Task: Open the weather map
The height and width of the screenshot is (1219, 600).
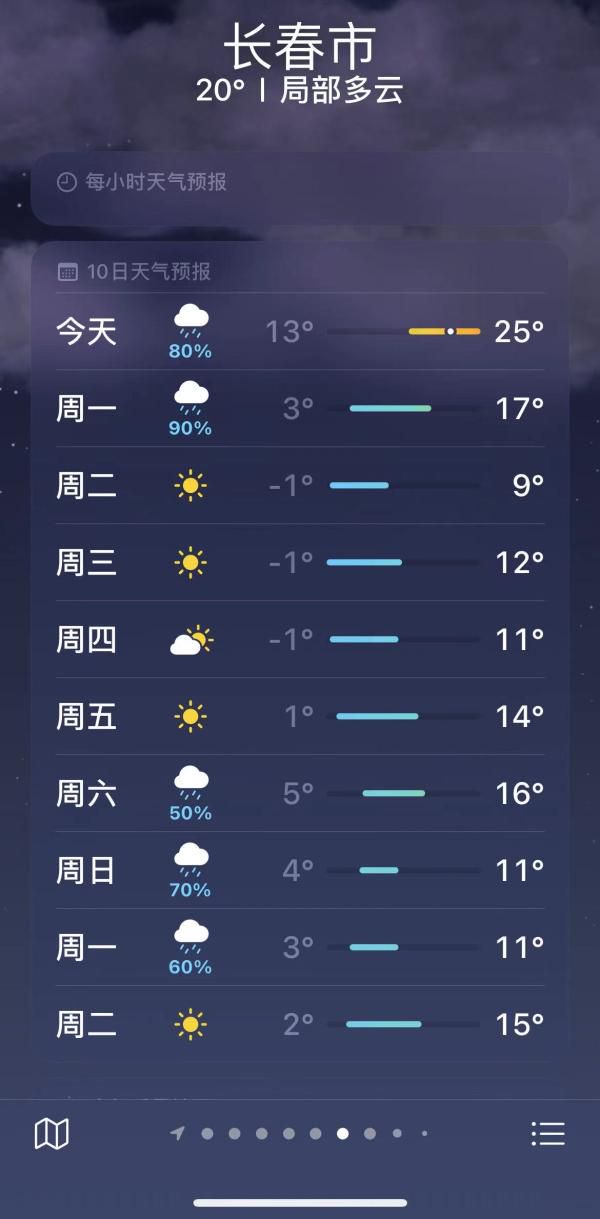Action: (x=51, y=1133)
